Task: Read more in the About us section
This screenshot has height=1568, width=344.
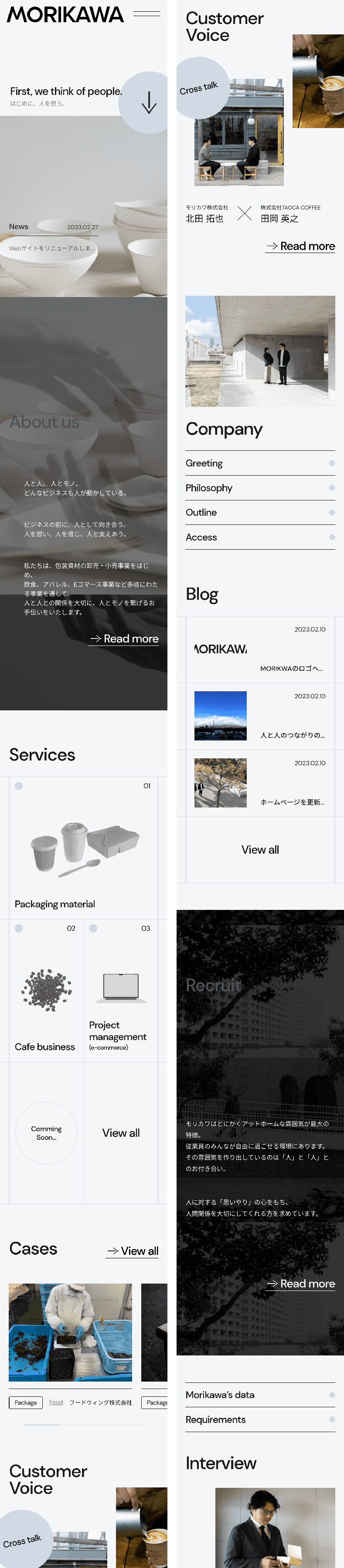Action: (x=124, y=639)
